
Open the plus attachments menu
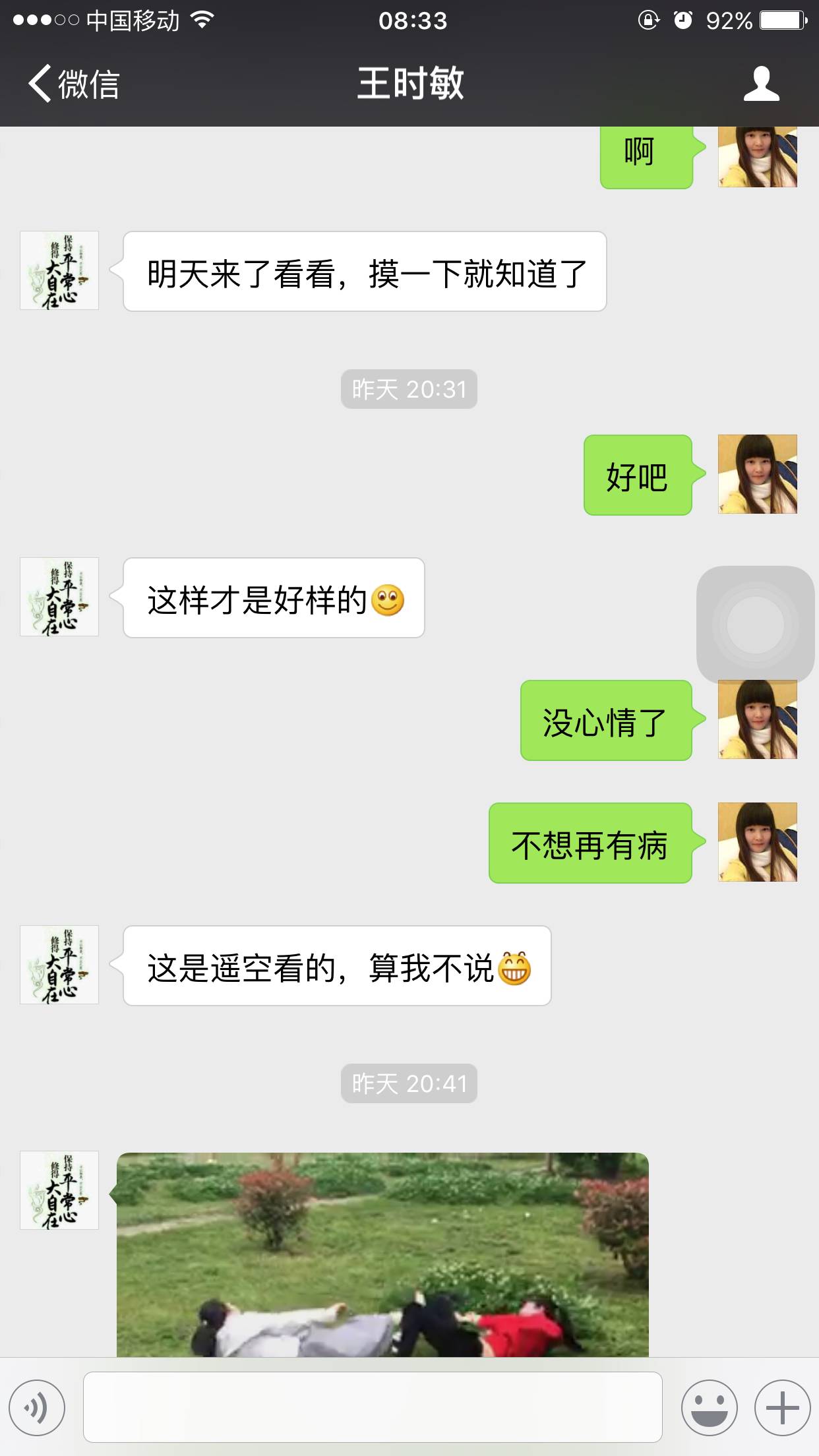tap(782, 1407)
